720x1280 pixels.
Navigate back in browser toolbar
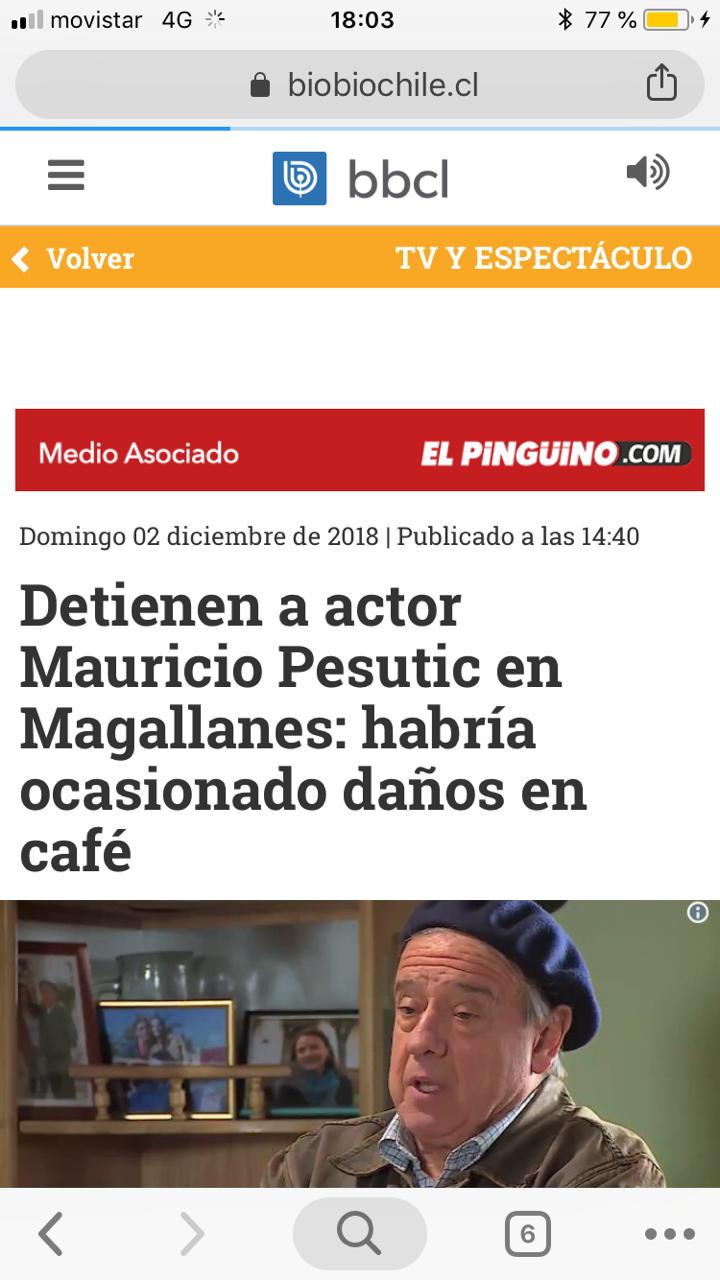pyautogui.click(x=50, y=1235)
